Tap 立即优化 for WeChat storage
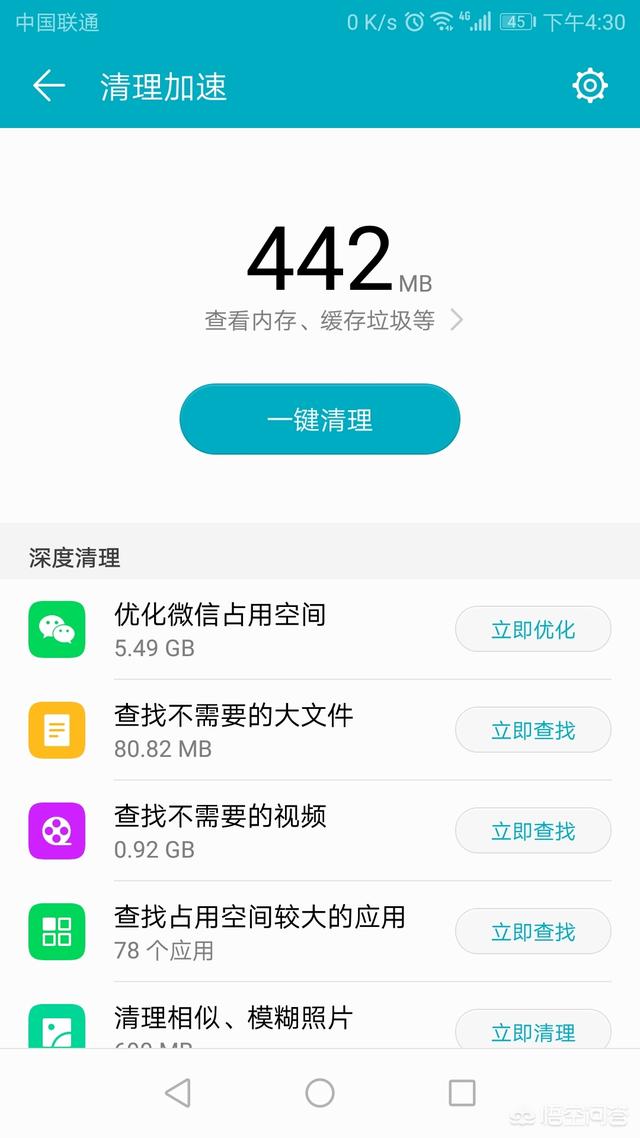640x1138 pixels. (533, 629)
